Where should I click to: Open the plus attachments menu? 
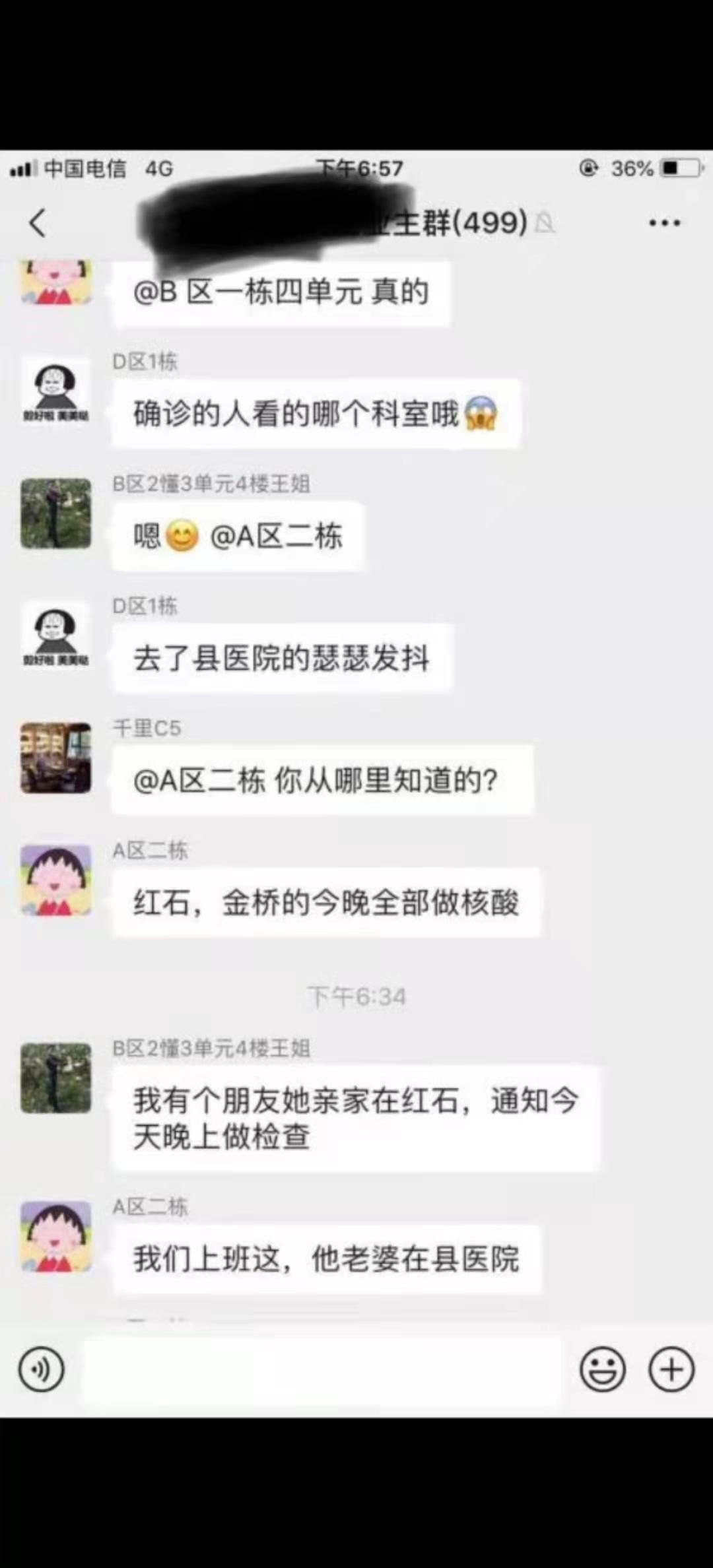[x=671, y=1370]
